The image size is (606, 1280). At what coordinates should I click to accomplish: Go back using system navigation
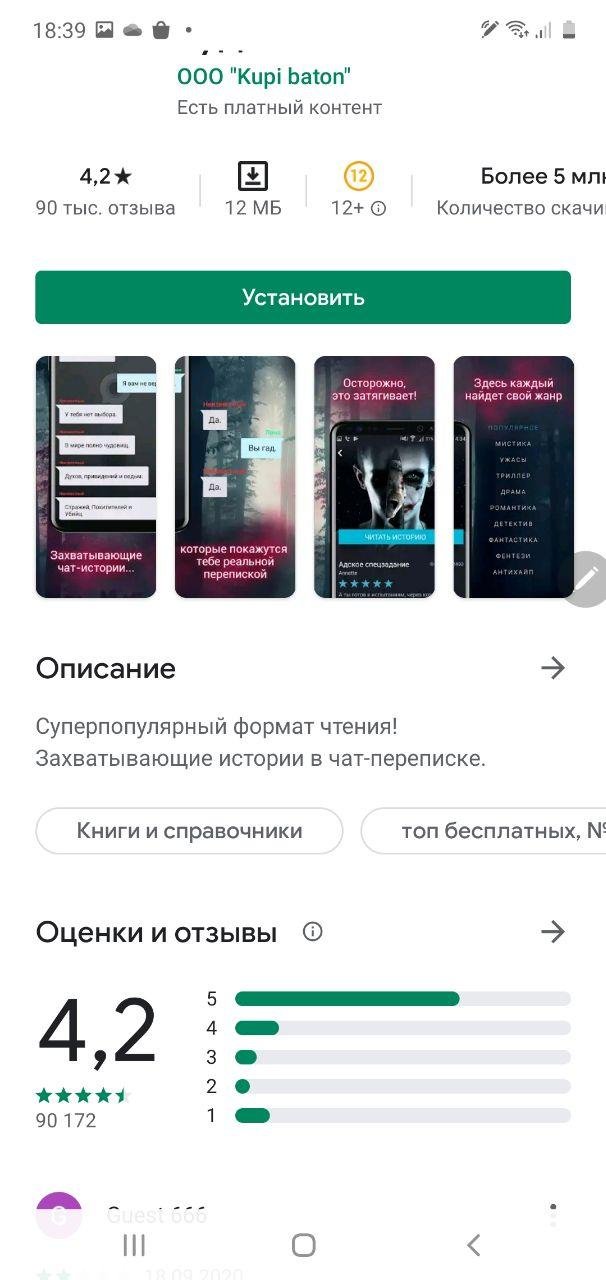coord(473,1245)
